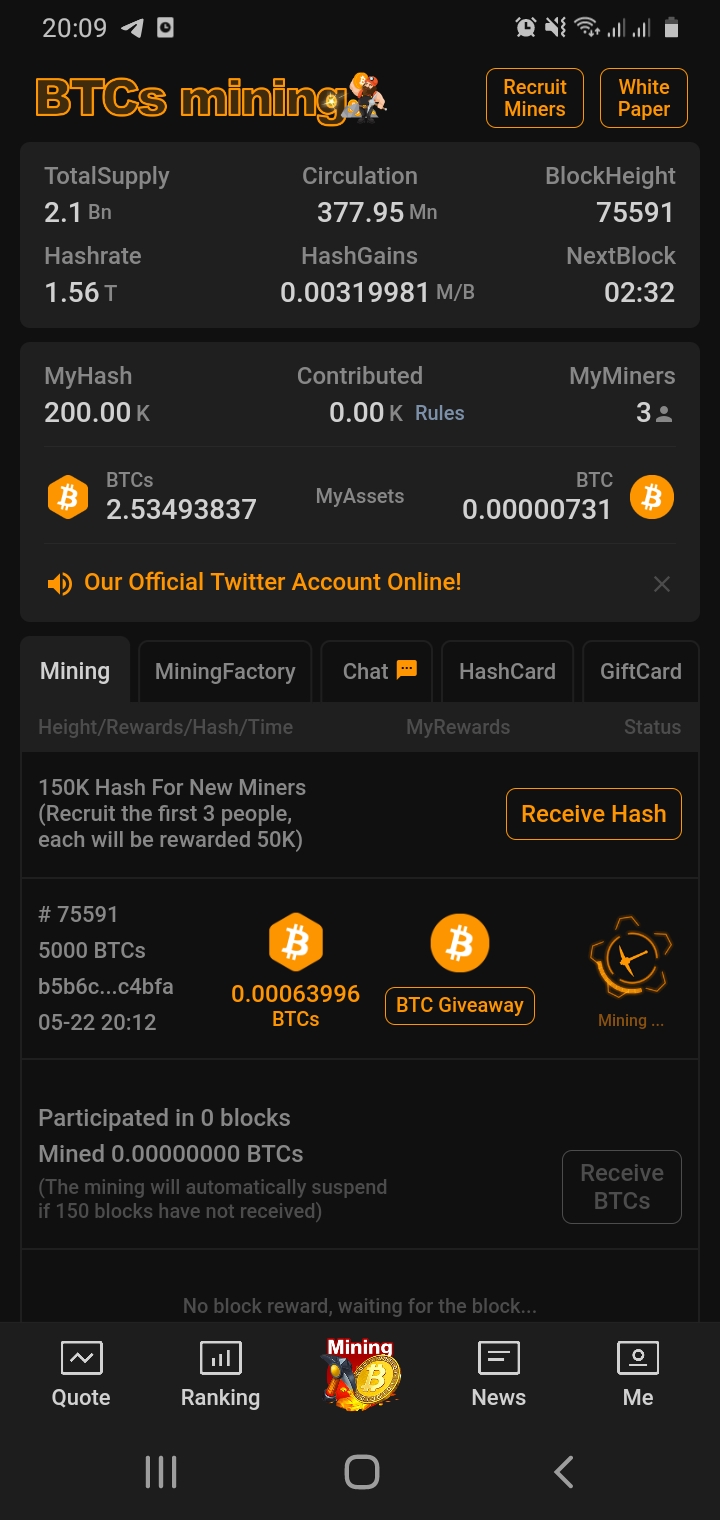
Task: Dismiss the Twitter announcement banner
Action: point(661,584)
